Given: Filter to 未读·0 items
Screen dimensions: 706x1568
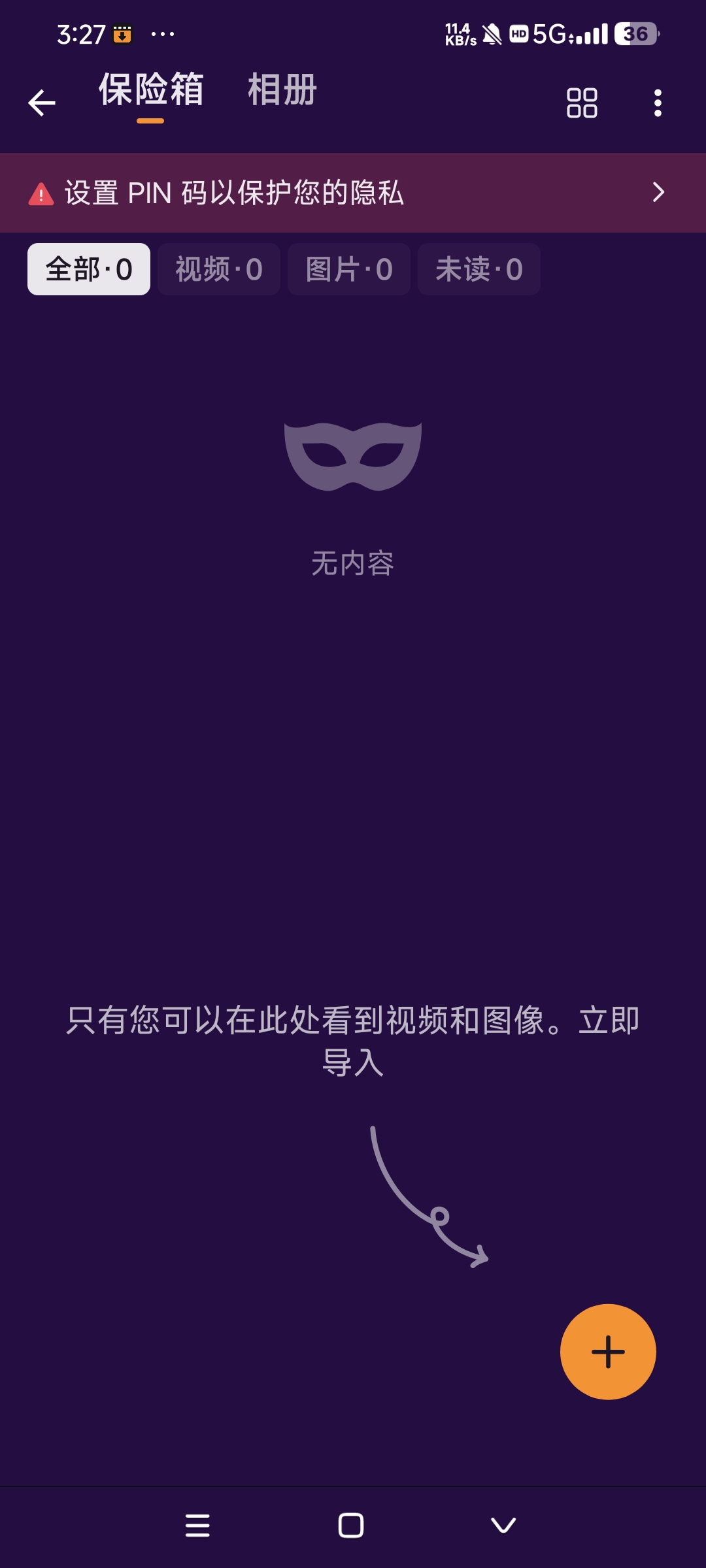Looking at the screenshot, I should click(479, 269).
